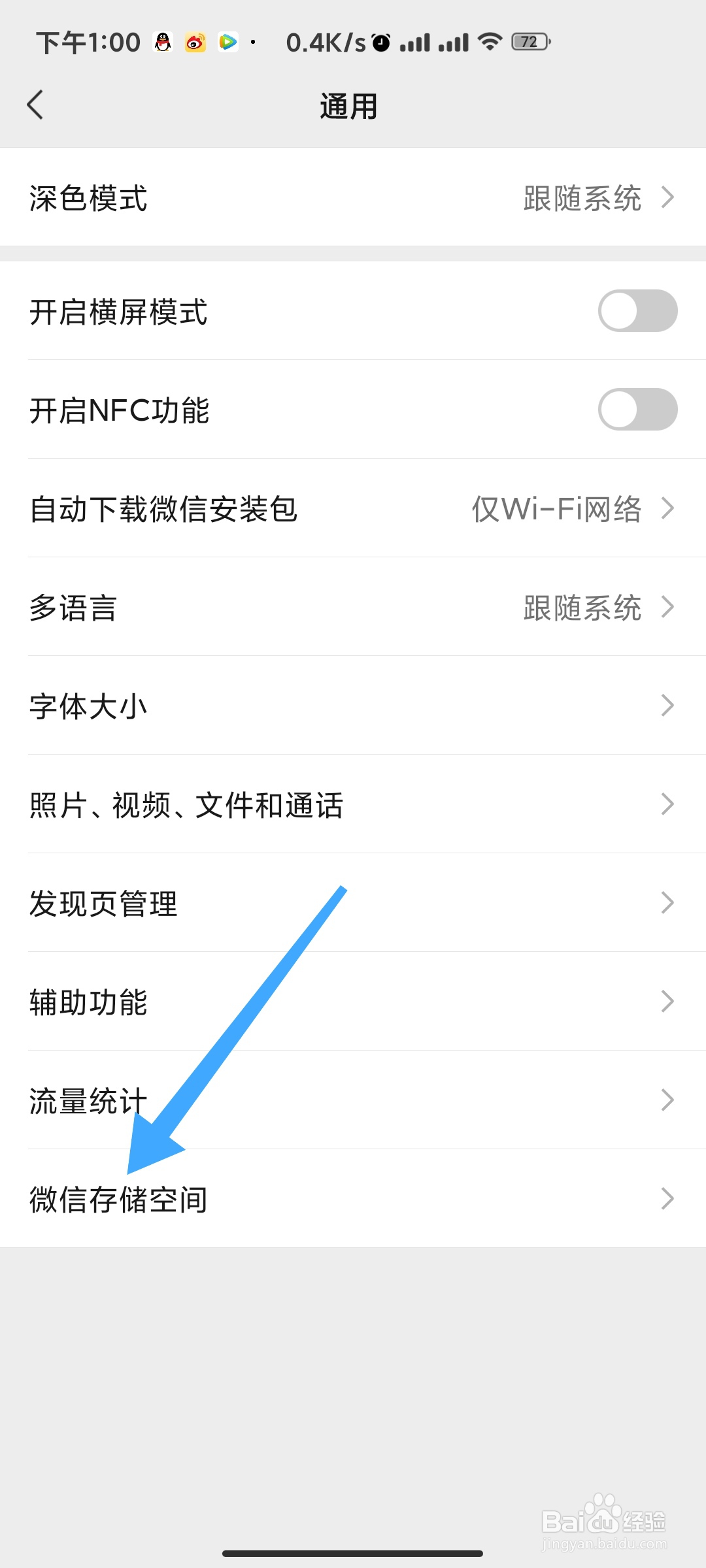Tap the second SIM signal bars icon
Screen dimensions: 706x1568
(x=454, y=41)
